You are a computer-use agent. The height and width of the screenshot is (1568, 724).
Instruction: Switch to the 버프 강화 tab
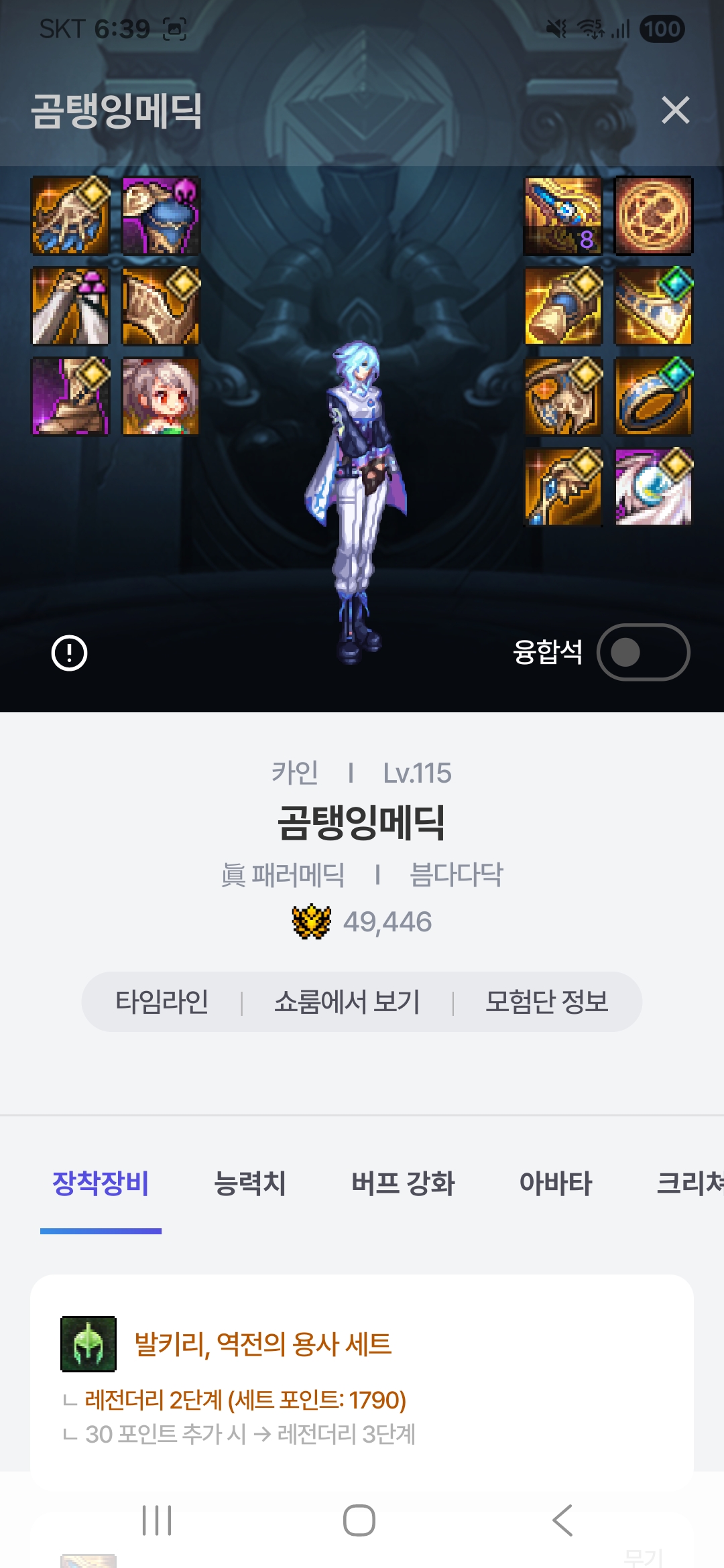[403, 1183]
